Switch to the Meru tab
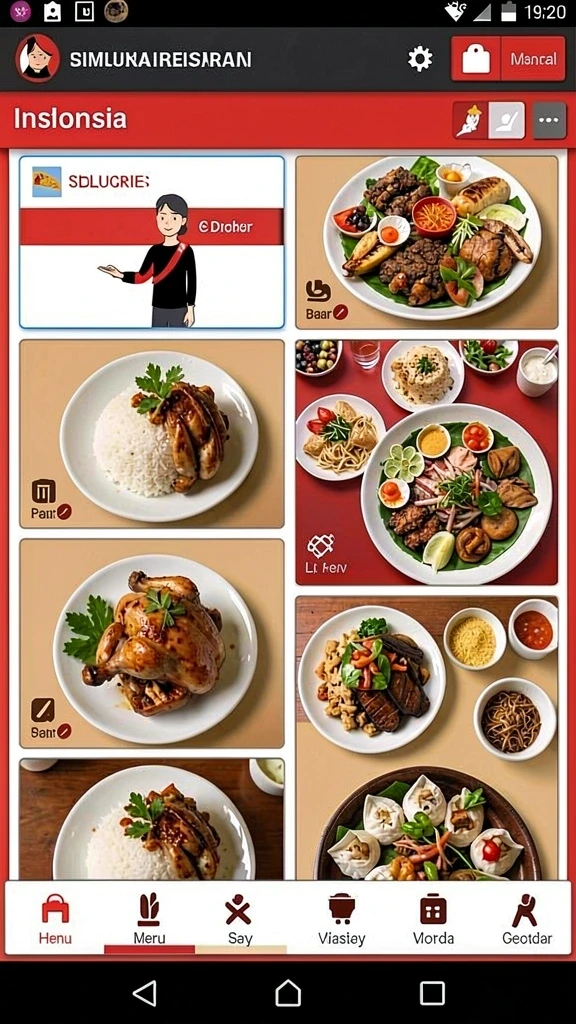This screenshot has height=1024, width=576. click(x=150, y=920)
